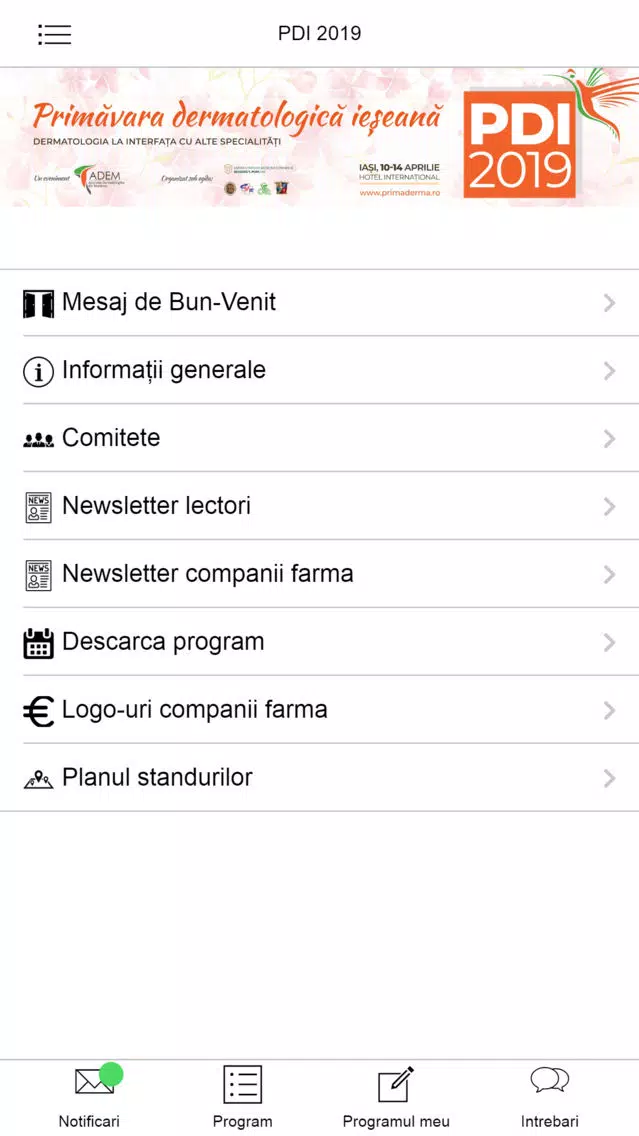Switch to the Program tab

pos(243,1097)
